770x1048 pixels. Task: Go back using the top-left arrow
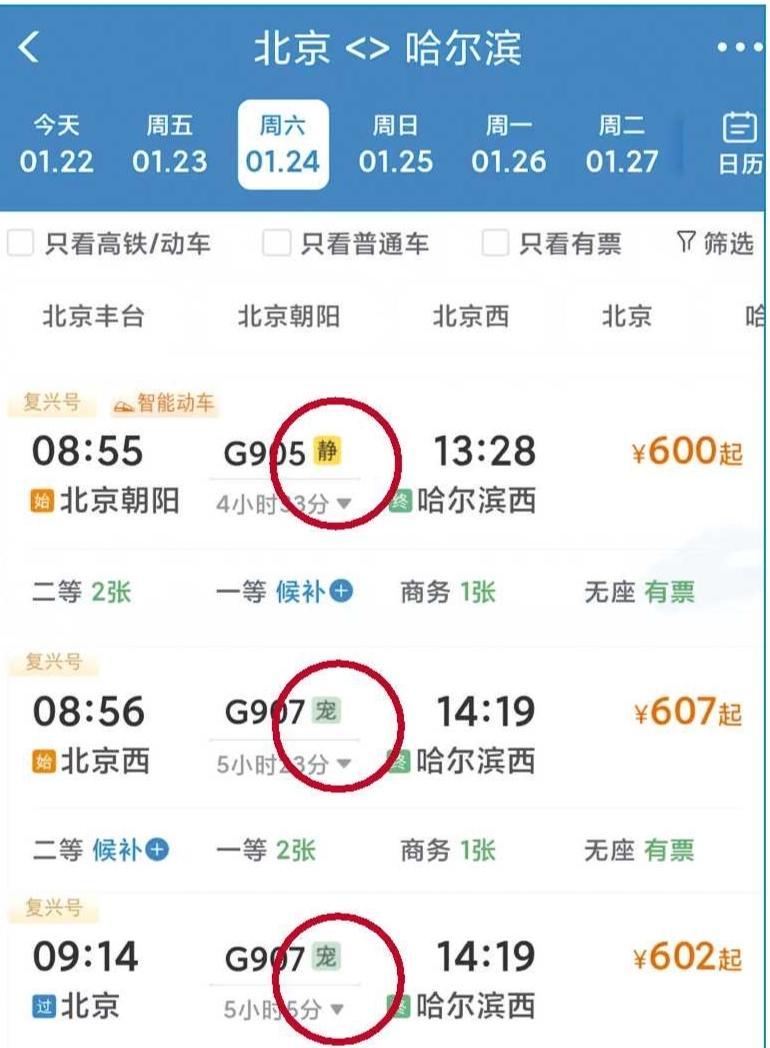(x=30, y=47)
